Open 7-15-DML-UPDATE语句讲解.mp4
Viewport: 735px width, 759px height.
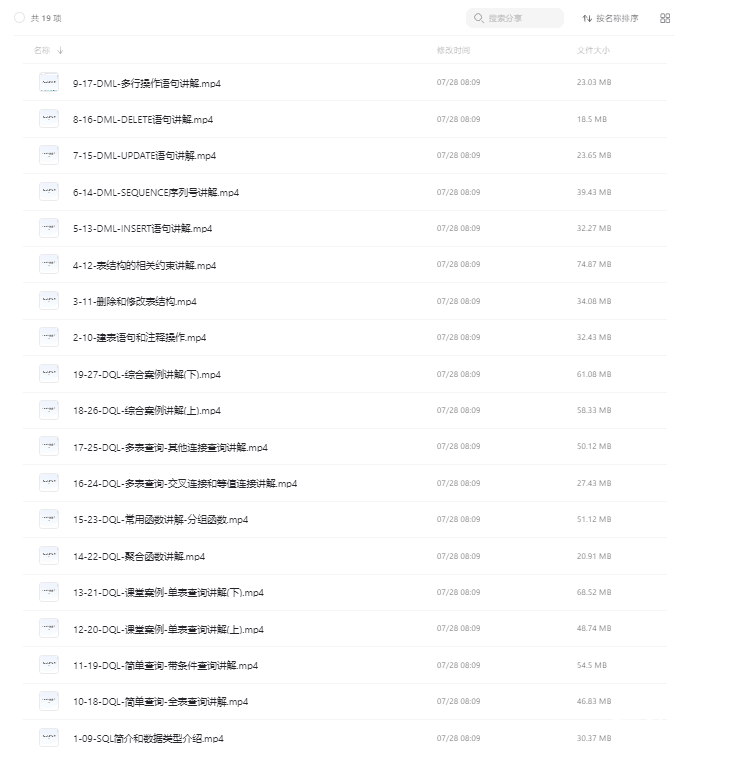[x=144, y=156]
